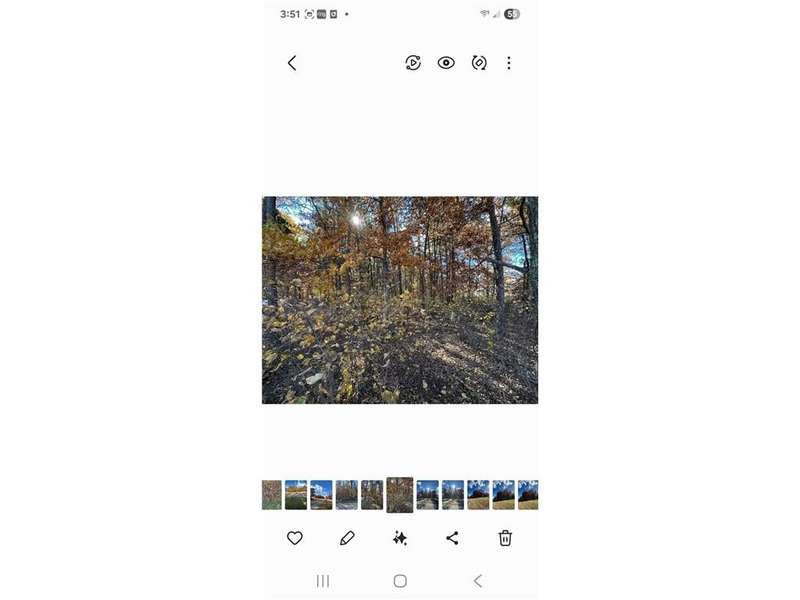800x600 pixels.
Task: Mark this photo as favorite
Action: click(295, 538)
